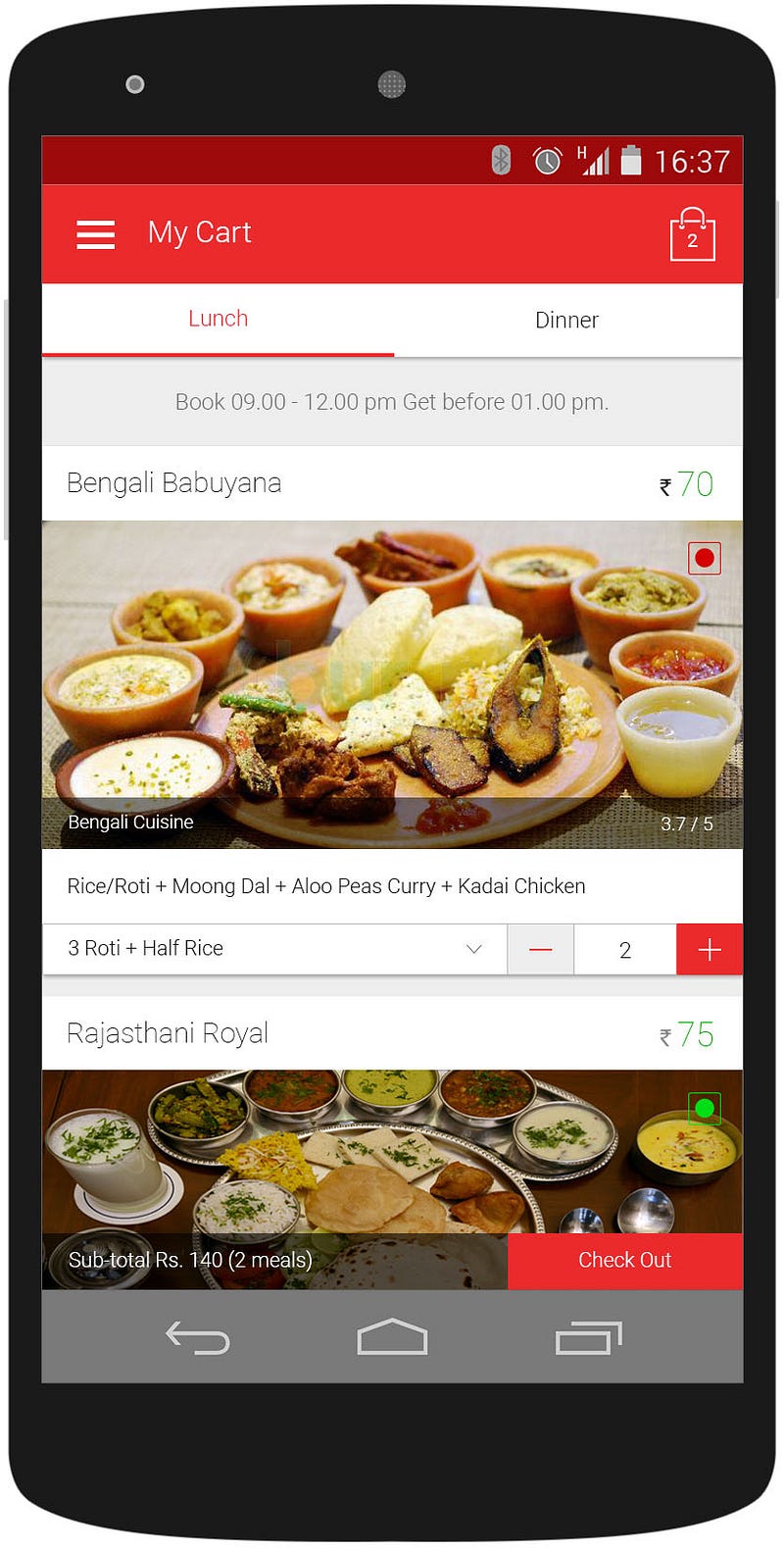
Task: Switch to the Dinner tab
Action: pos(566,321)
